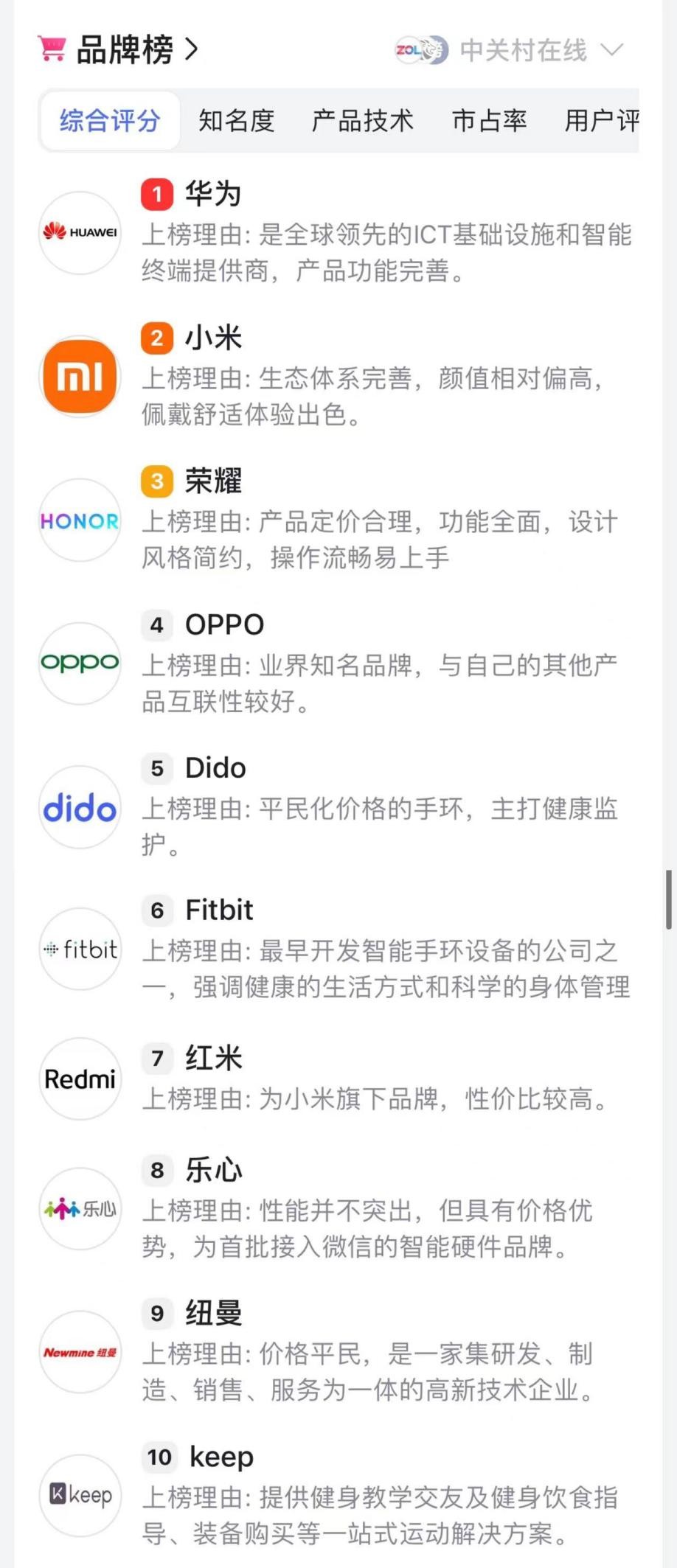Click the pink shopping cart icon
This screenshot has width=677, height=1568.
(51, 49)
